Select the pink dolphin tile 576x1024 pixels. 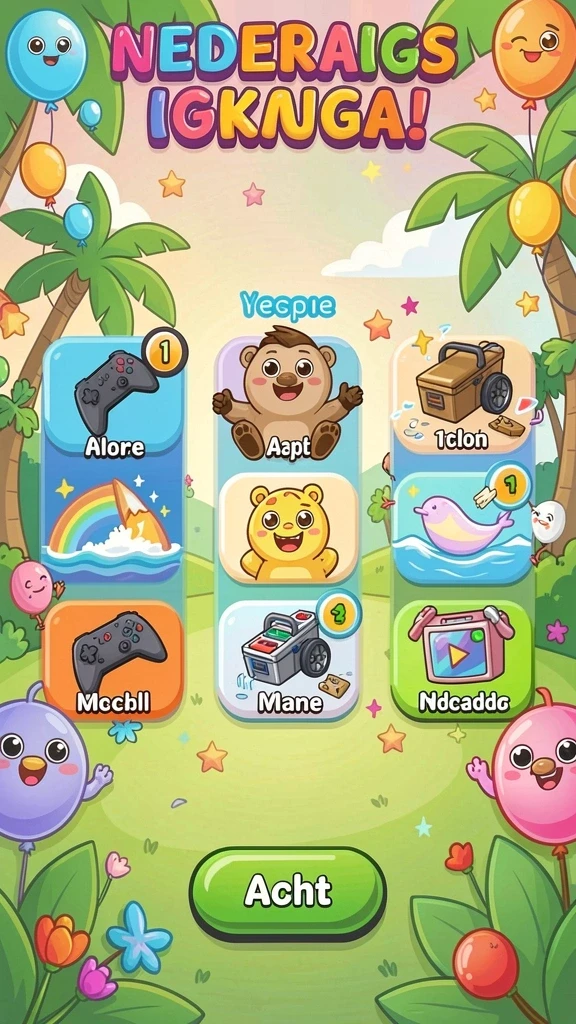pos(463,528)
